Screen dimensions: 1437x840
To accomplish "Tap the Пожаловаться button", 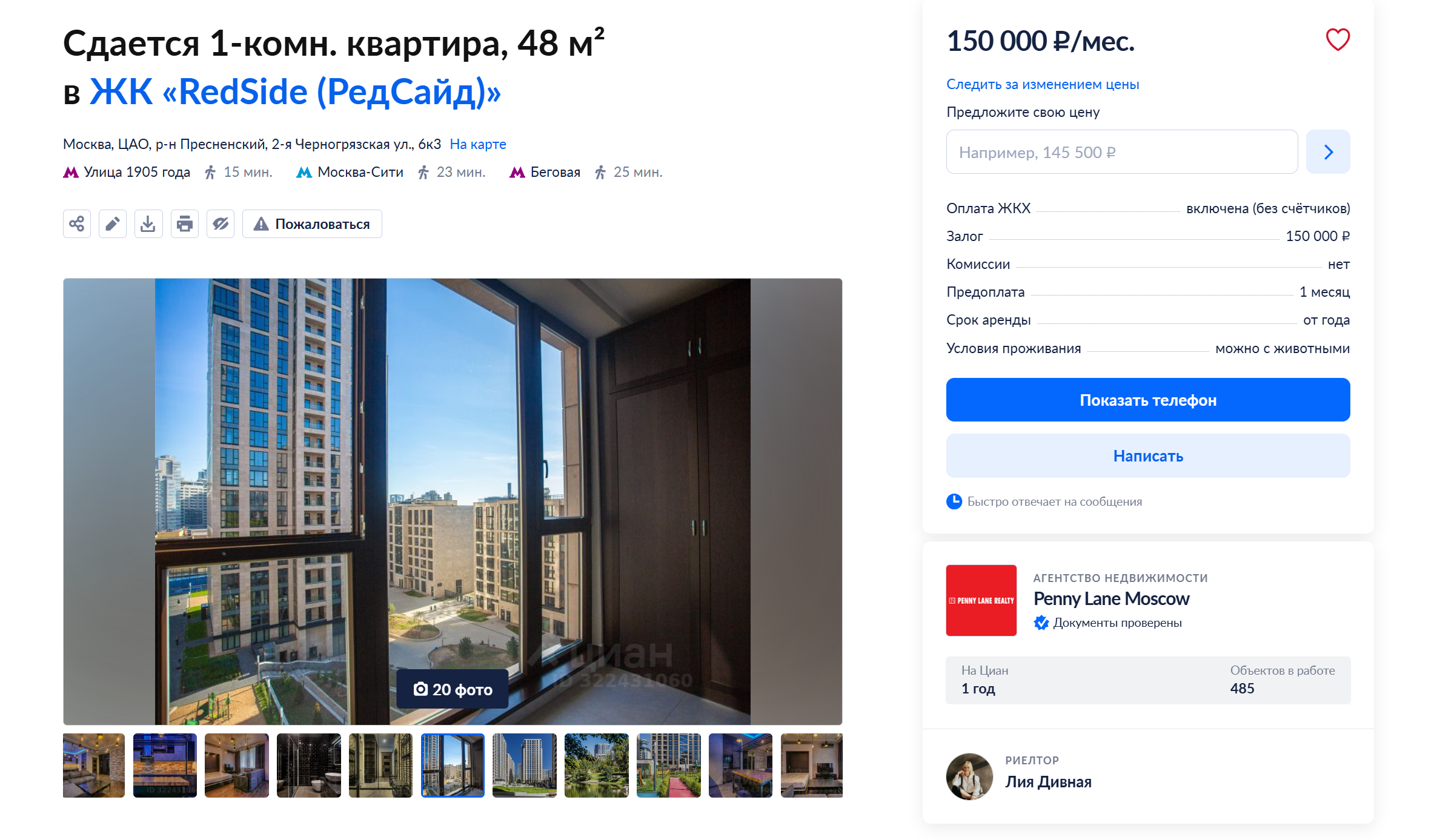I will [x=312, y=224].
